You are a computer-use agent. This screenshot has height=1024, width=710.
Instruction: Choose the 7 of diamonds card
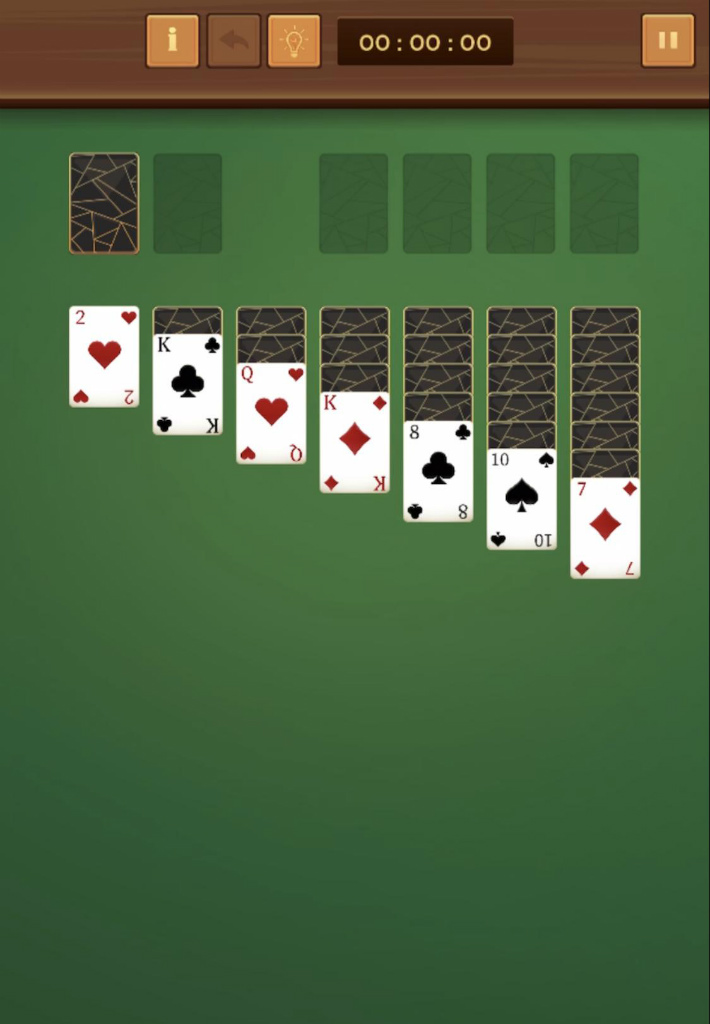605,528
